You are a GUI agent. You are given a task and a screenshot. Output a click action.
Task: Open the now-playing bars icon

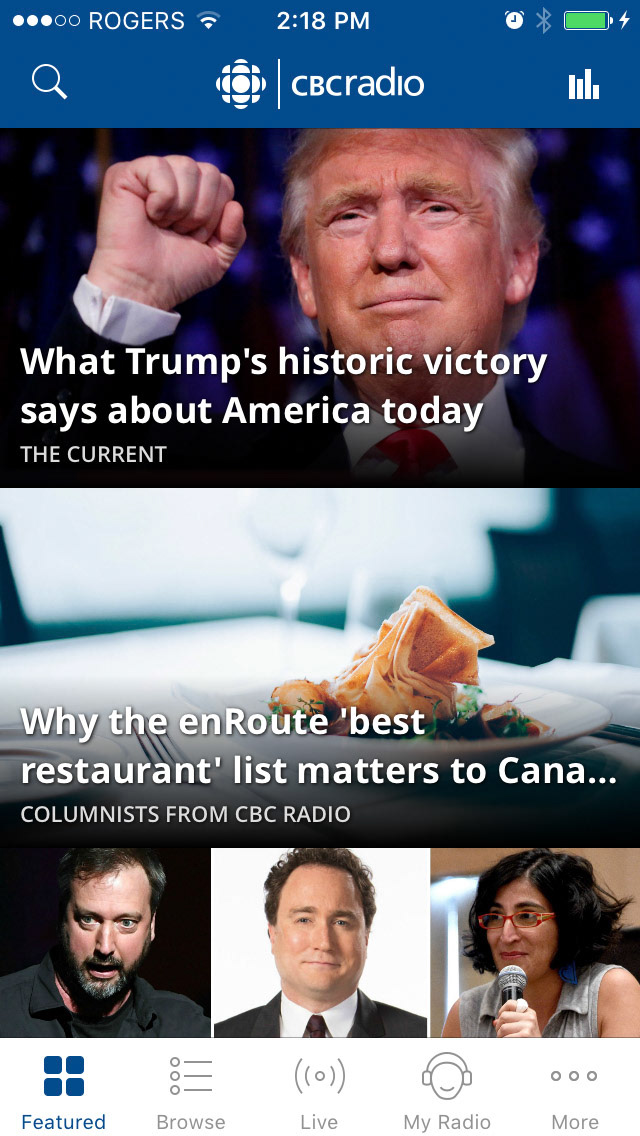click(583, 84)
